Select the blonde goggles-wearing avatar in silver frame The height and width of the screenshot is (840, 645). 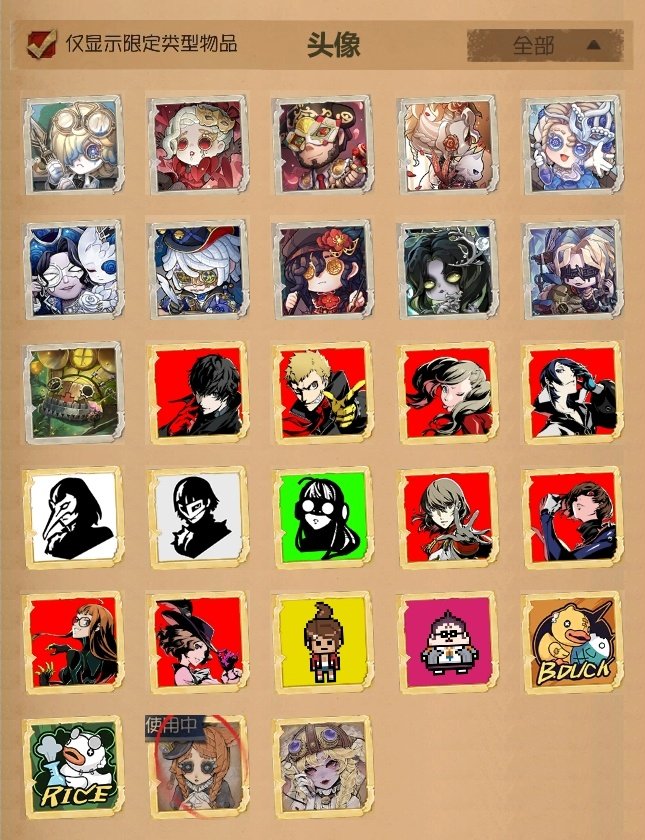click(73, 145)
